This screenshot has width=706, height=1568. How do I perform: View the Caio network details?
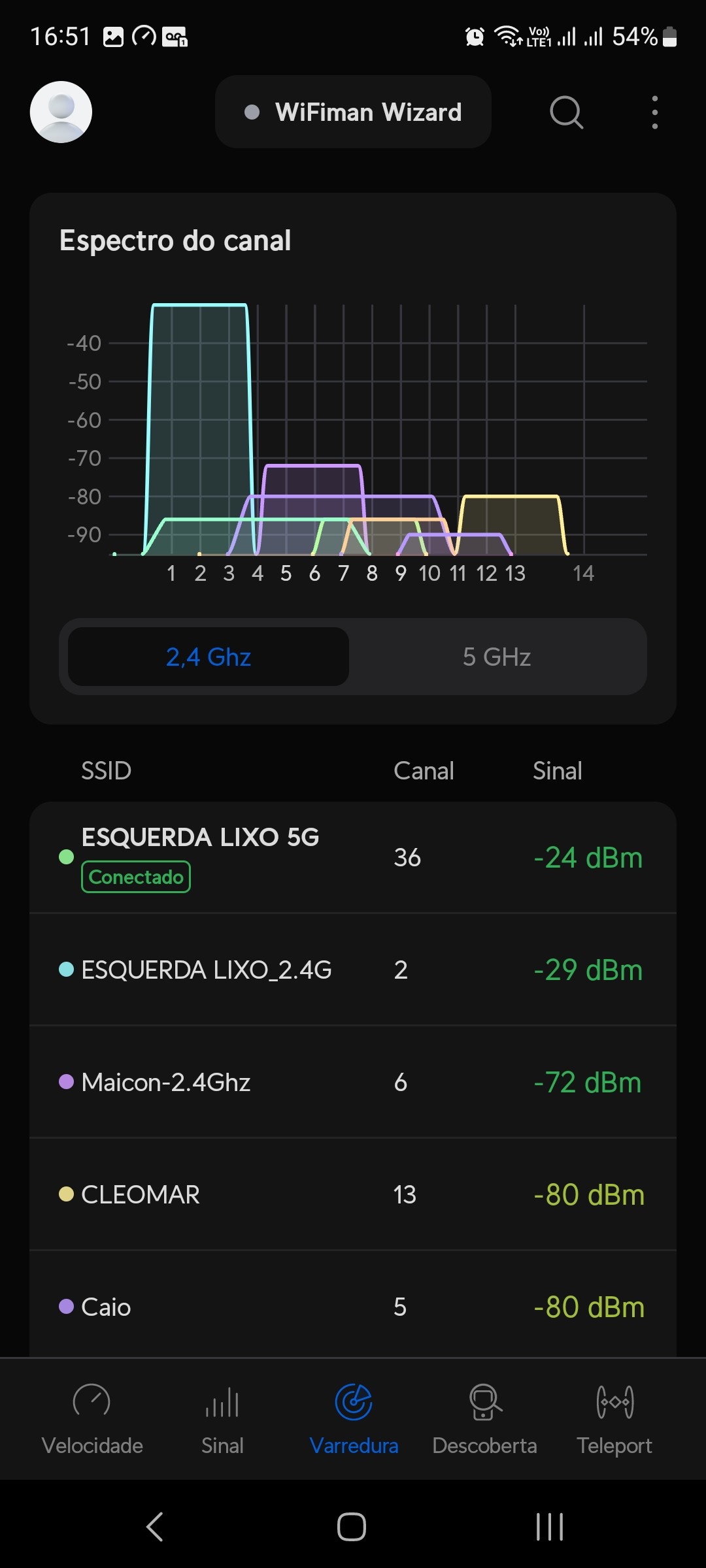pyautogui.click(x=353, y=1307)
